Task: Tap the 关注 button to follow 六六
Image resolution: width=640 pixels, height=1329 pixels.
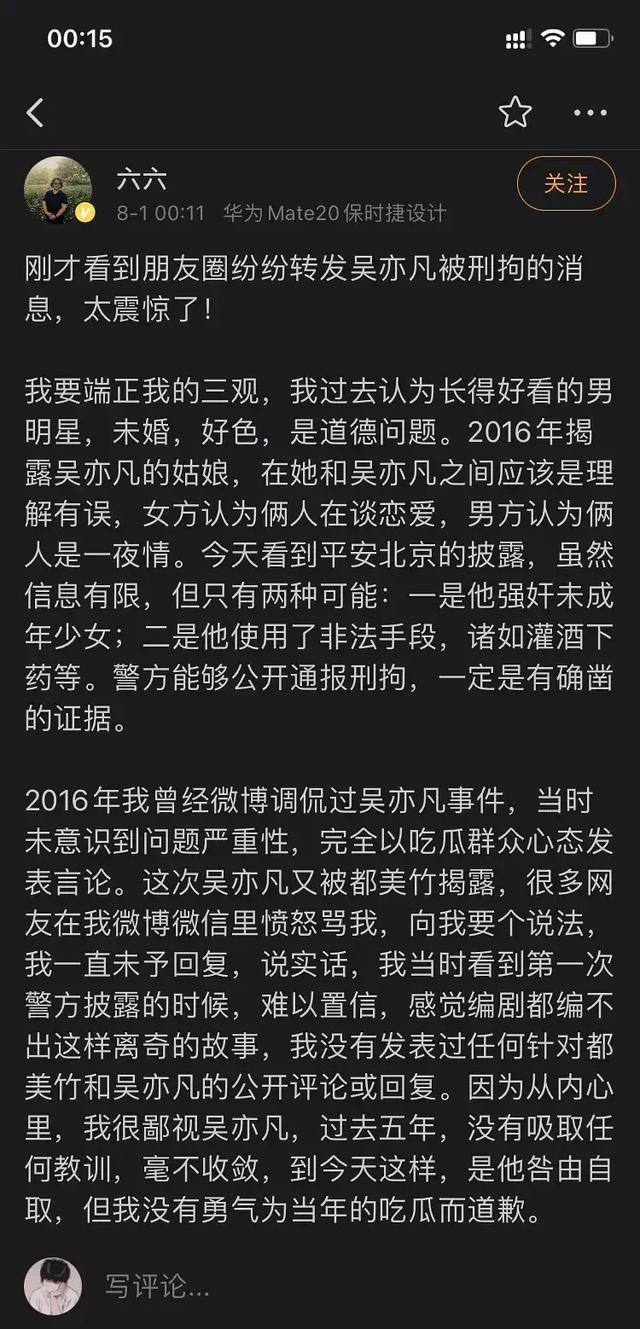Action: coord(566,184)
